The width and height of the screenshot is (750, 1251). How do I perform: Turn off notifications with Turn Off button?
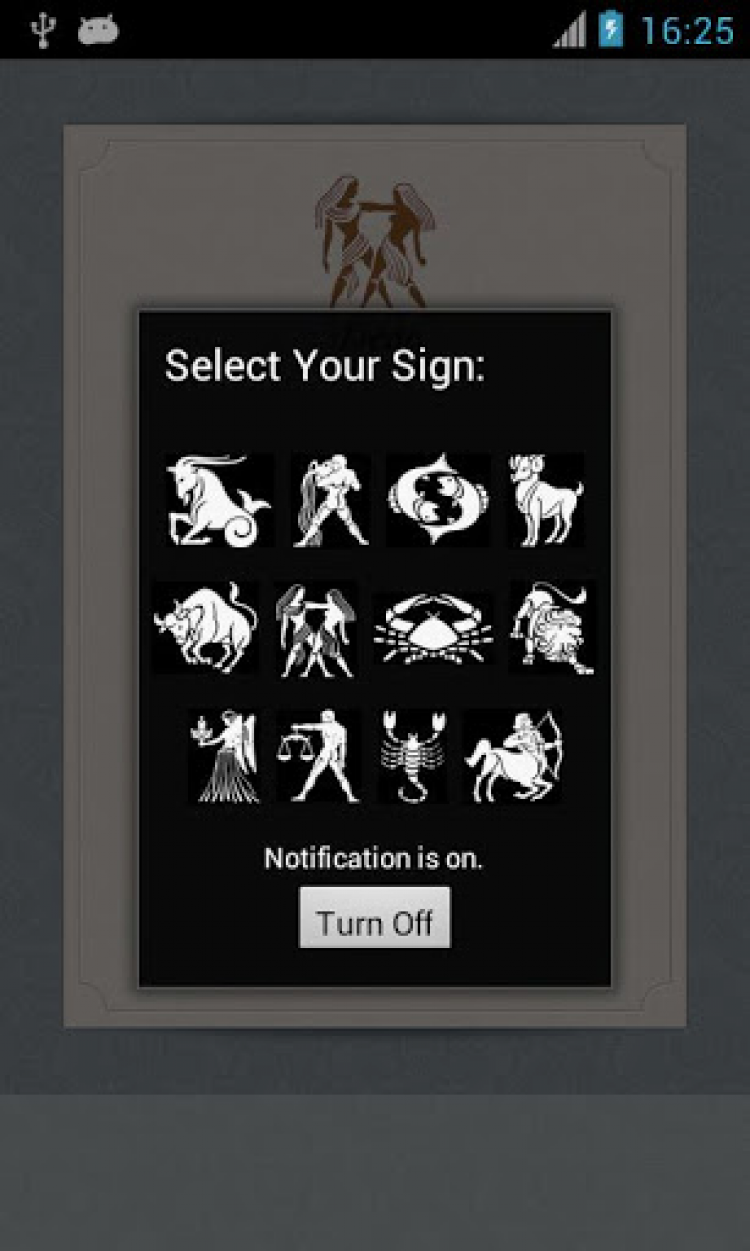point(375,918)
